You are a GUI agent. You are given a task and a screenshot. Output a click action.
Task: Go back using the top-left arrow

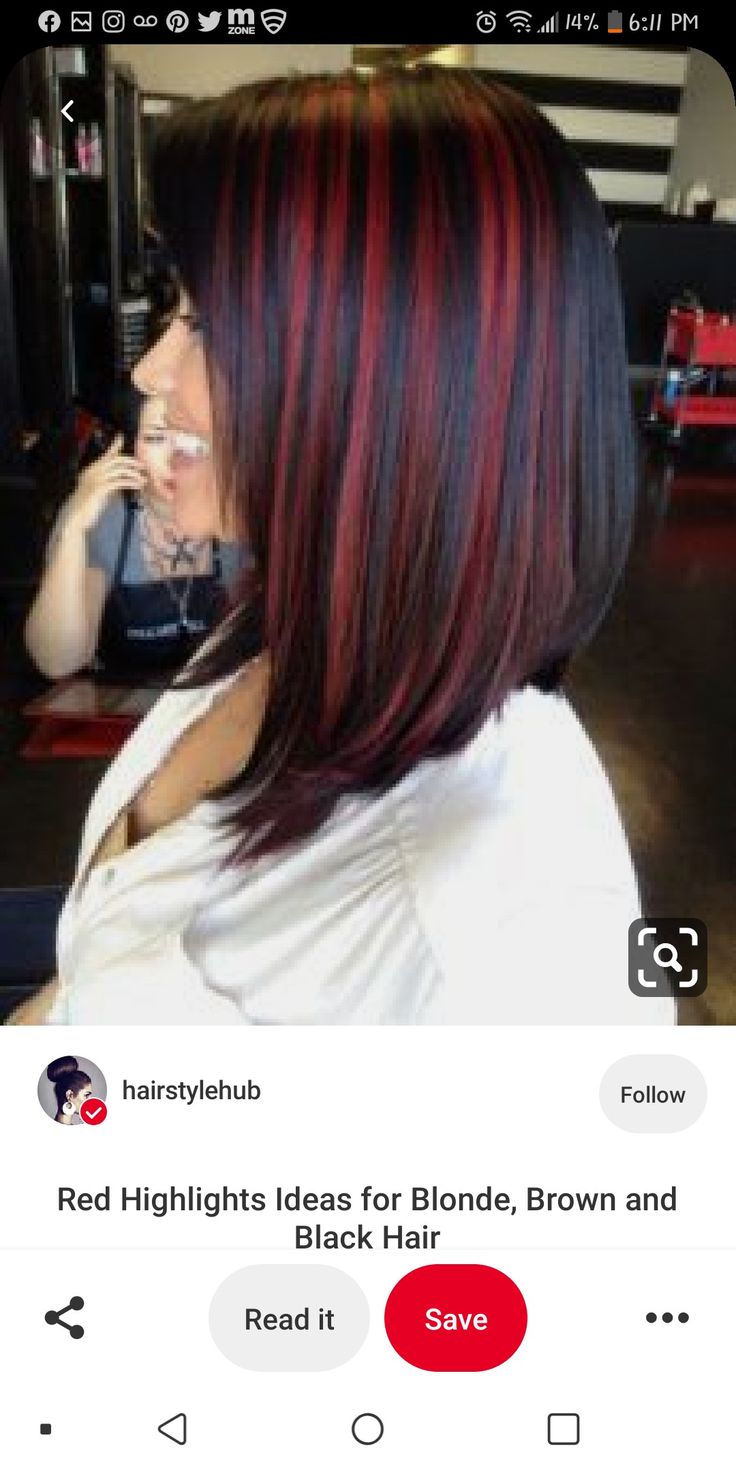point(67,111)
